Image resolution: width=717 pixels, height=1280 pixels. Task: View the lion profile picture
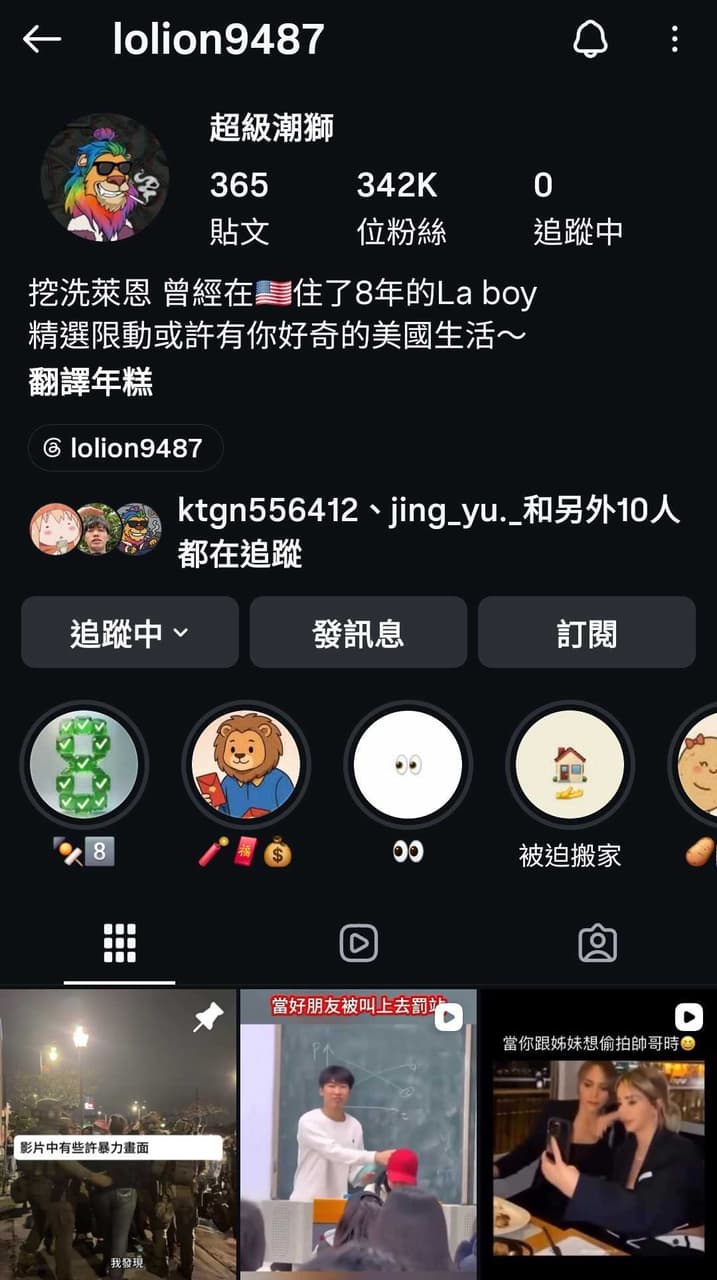click(105, 178)
